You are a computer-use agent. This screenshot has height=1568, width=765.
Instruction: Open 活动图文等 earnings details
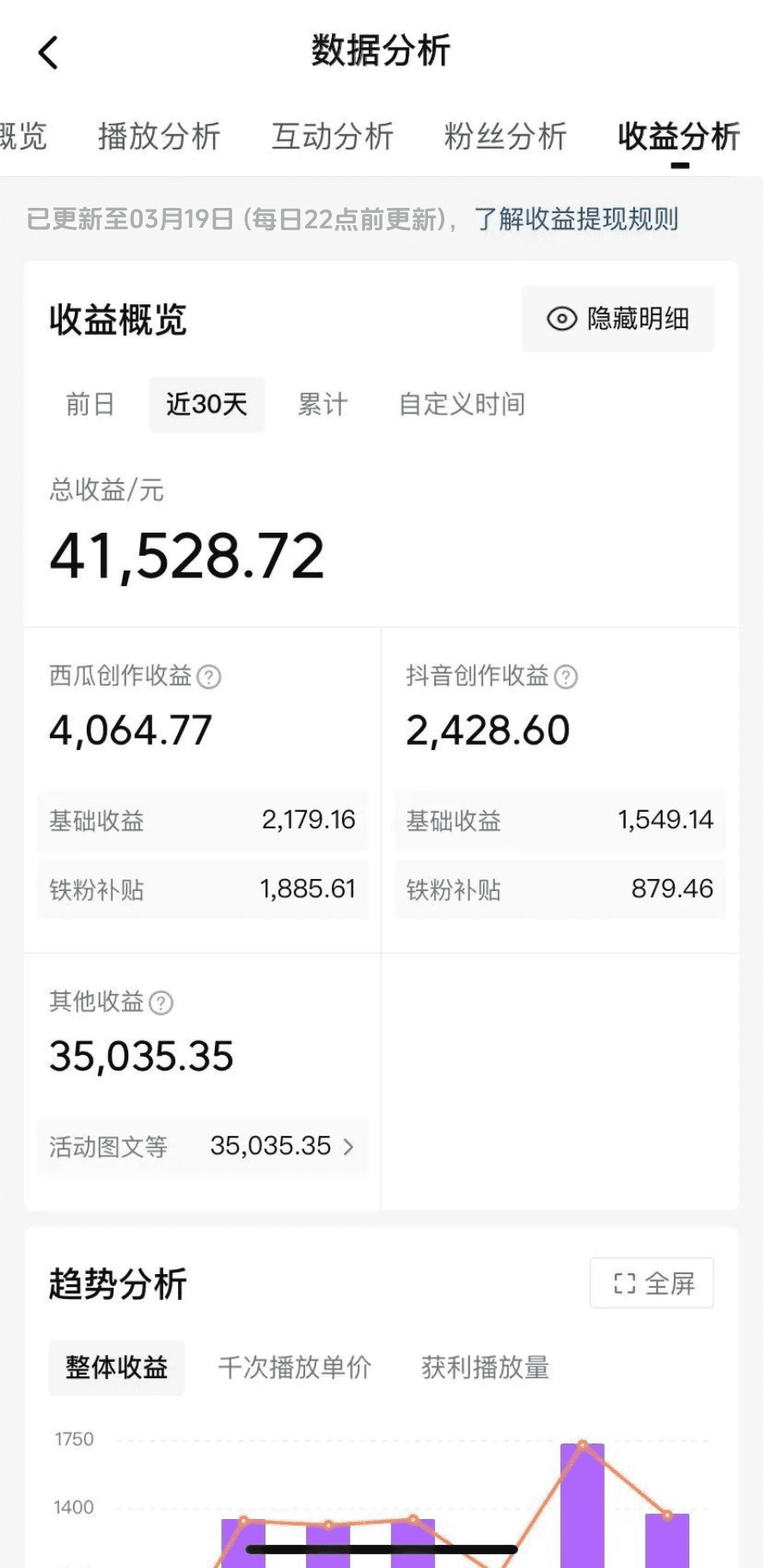(202, 1146)
